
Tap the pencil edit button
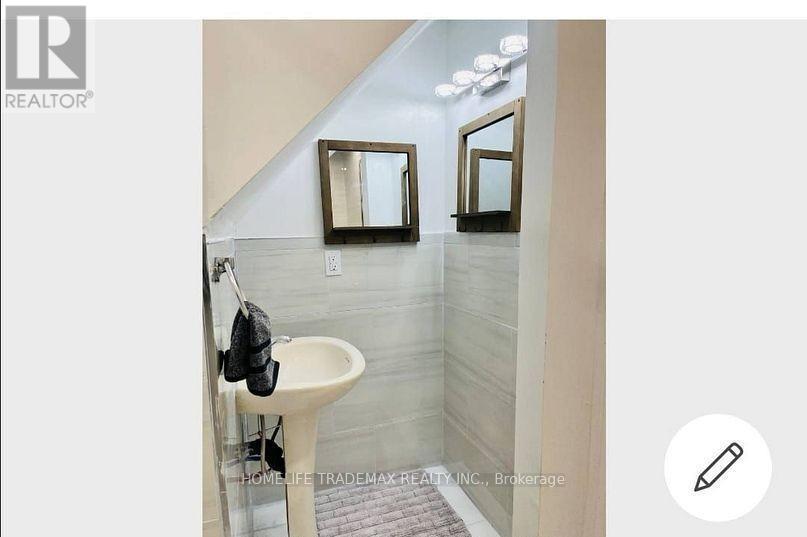[718, 467]
